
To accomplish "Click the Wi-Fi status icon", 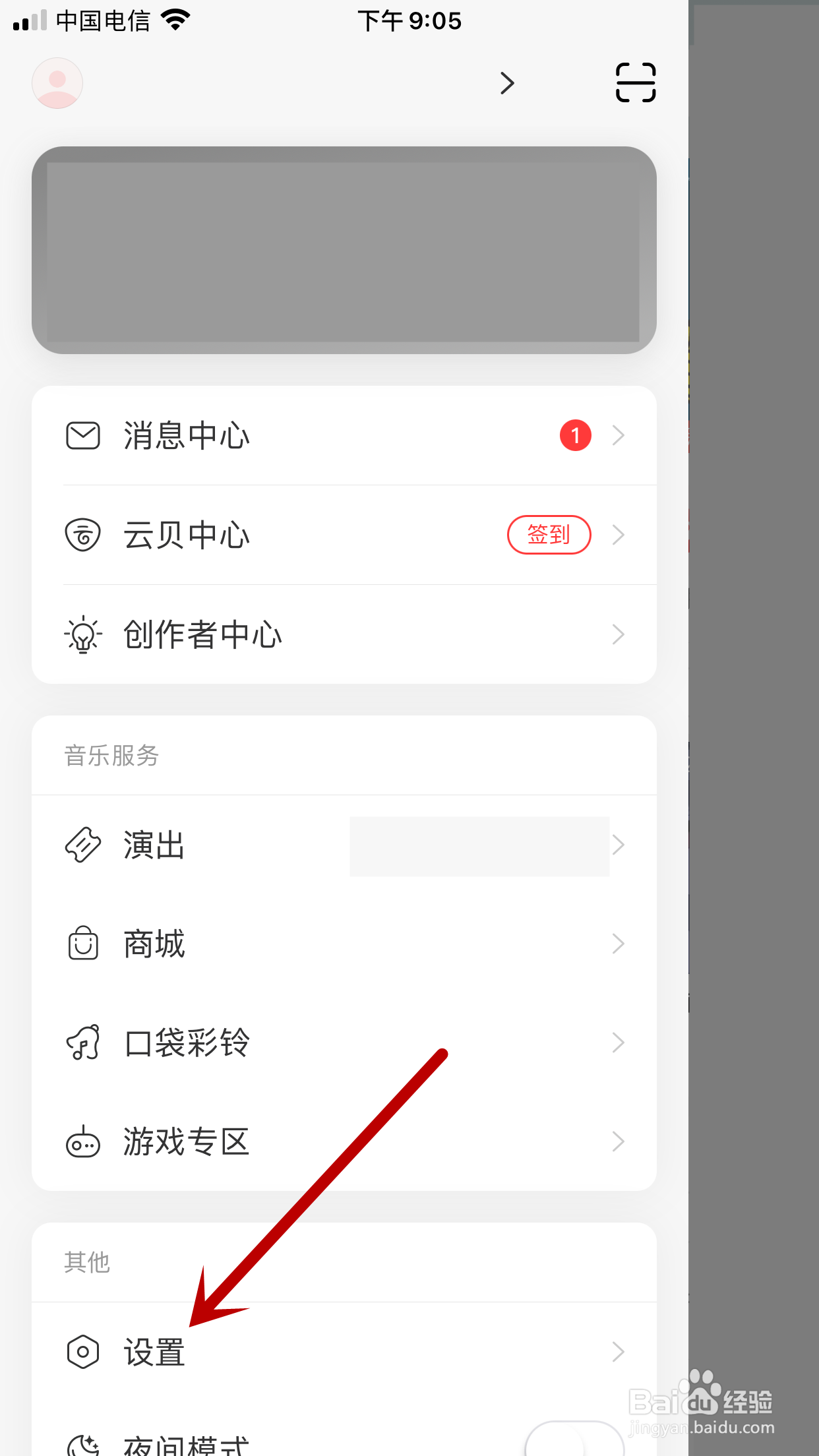I will coord(174,19).
